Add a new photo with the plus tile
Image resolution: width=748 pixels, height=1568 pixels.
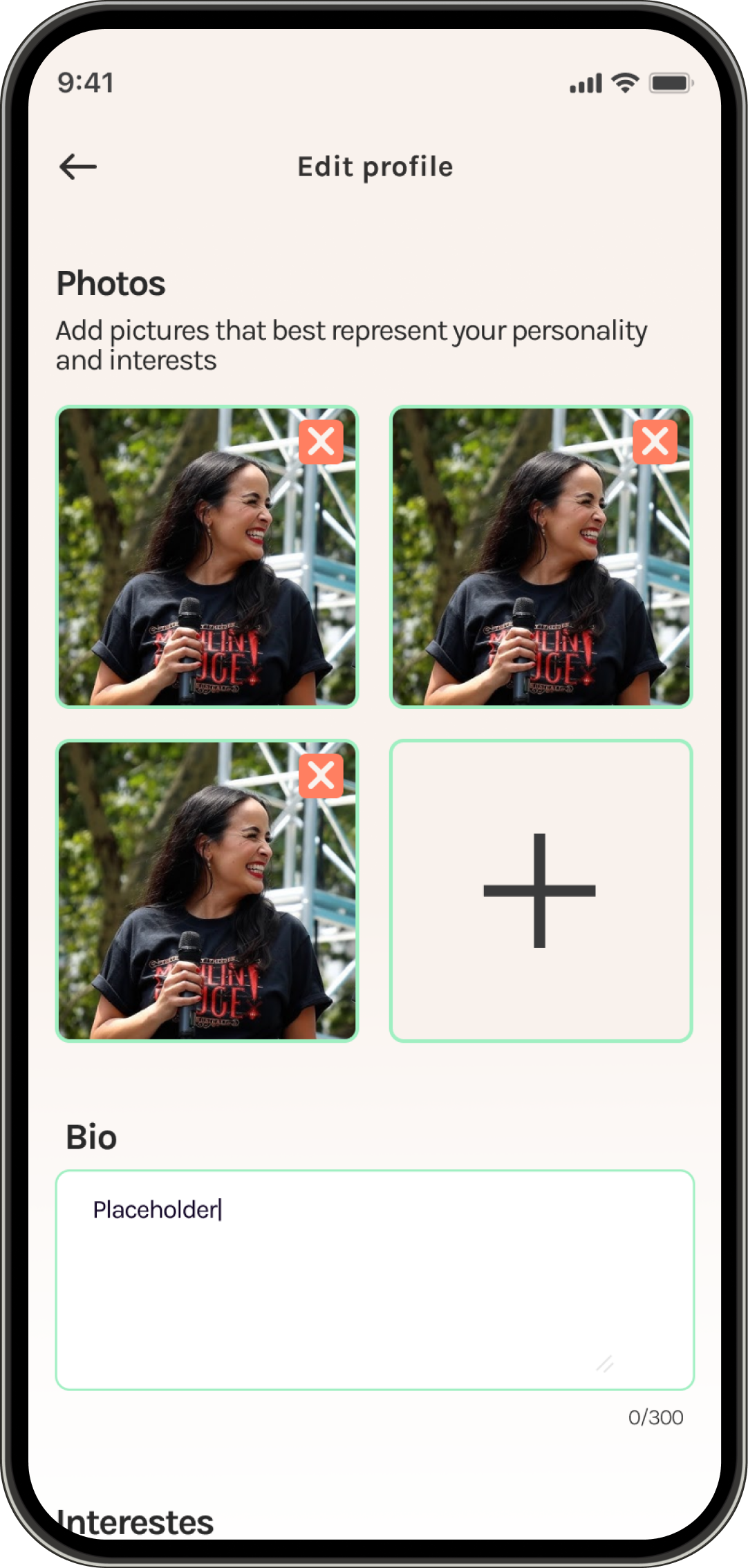(x=541, y=890)
